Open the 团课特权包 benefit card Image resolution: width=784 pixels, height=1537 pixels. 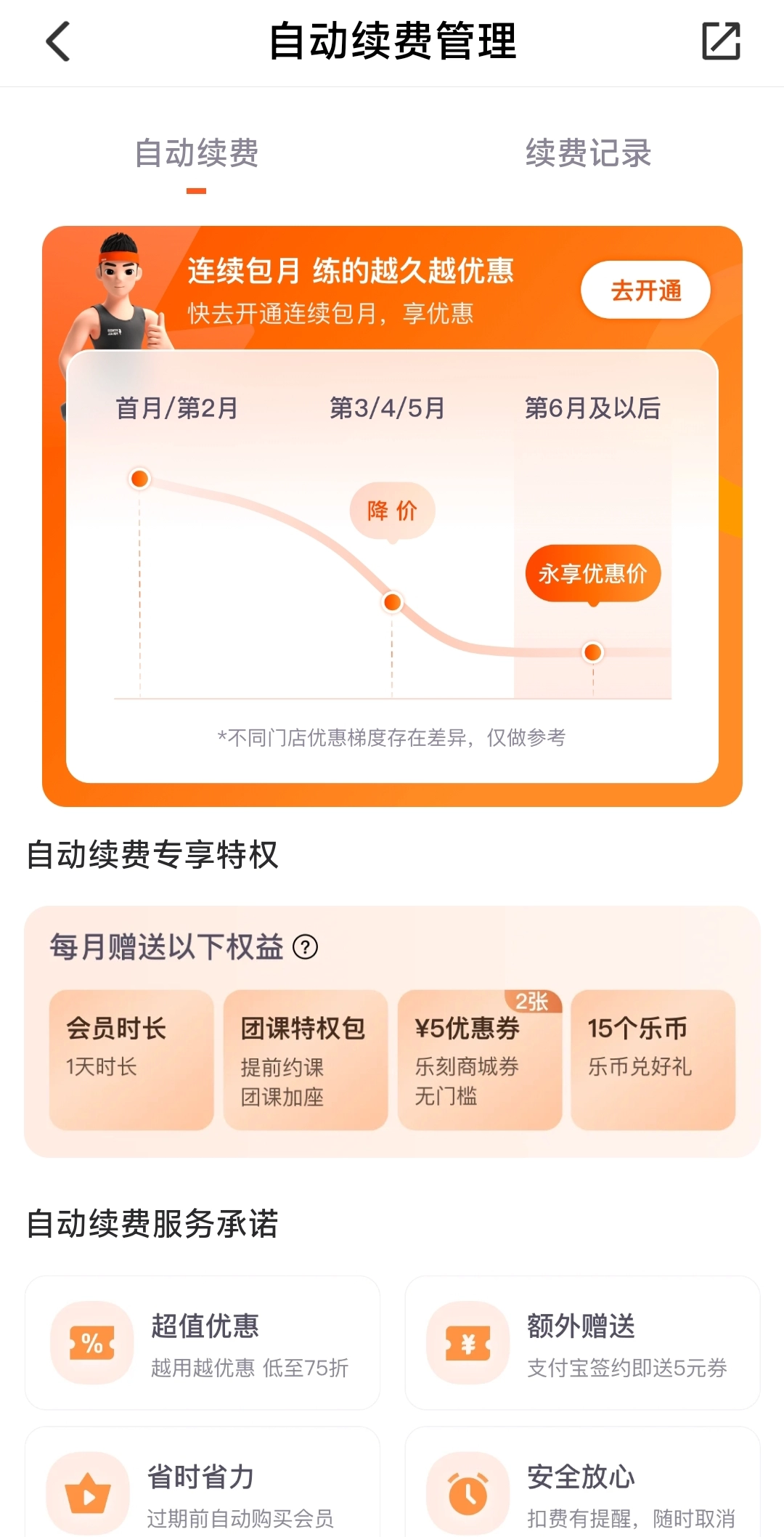(305, 1059)
